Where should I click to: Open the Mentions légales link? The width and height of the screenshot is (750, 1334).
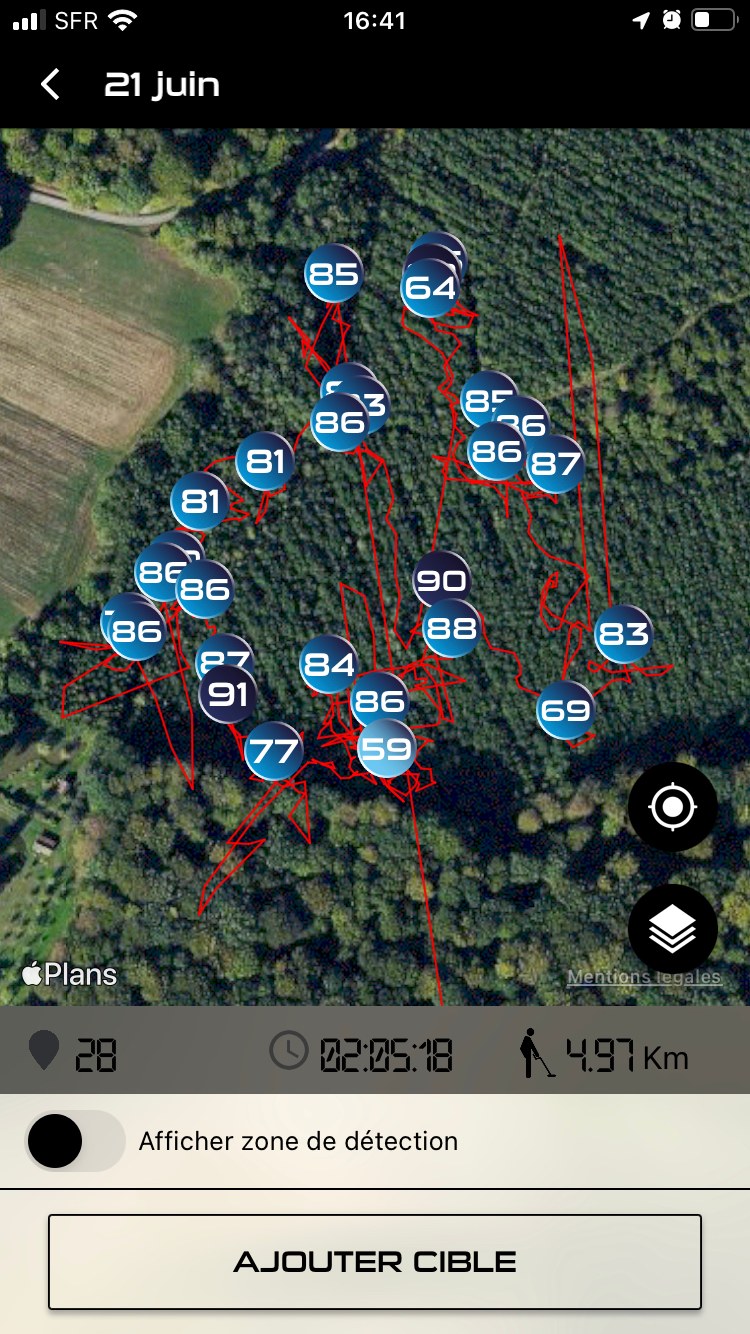(643, 977)
